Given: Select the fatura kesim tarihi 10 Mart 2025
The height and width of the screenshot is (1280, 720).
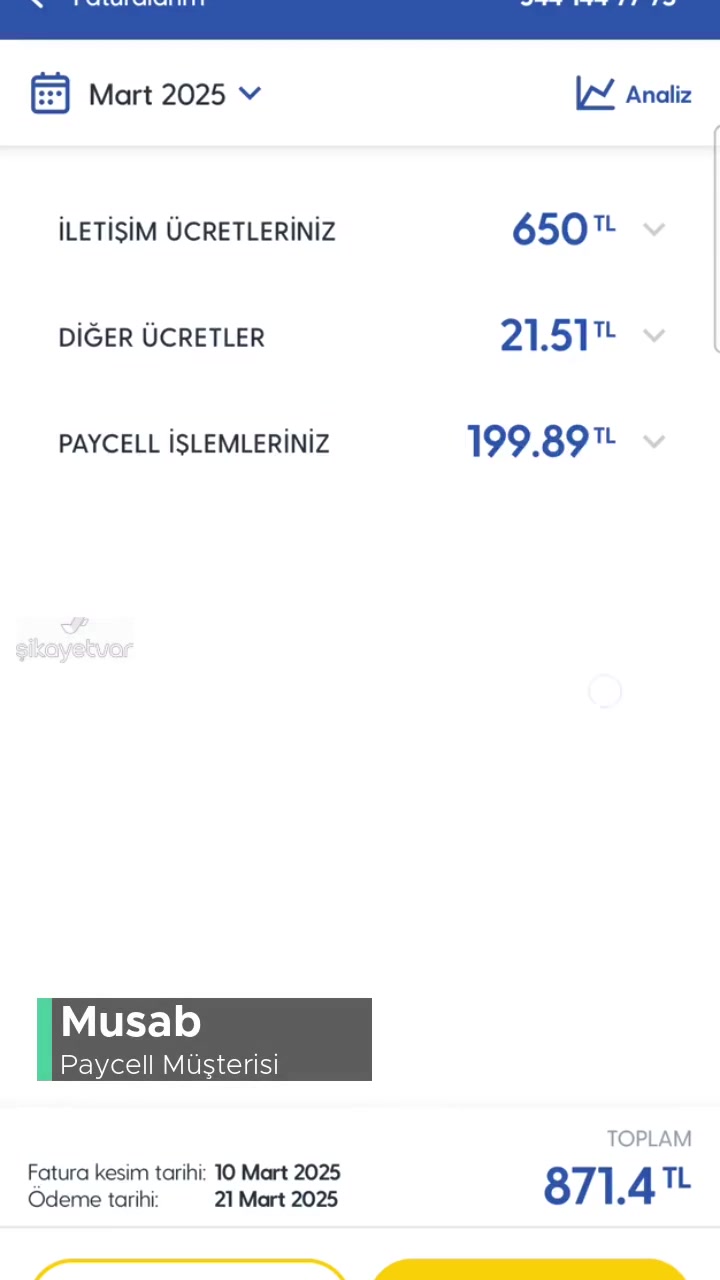Looking at the screenshot, I should coord(277,1172).
